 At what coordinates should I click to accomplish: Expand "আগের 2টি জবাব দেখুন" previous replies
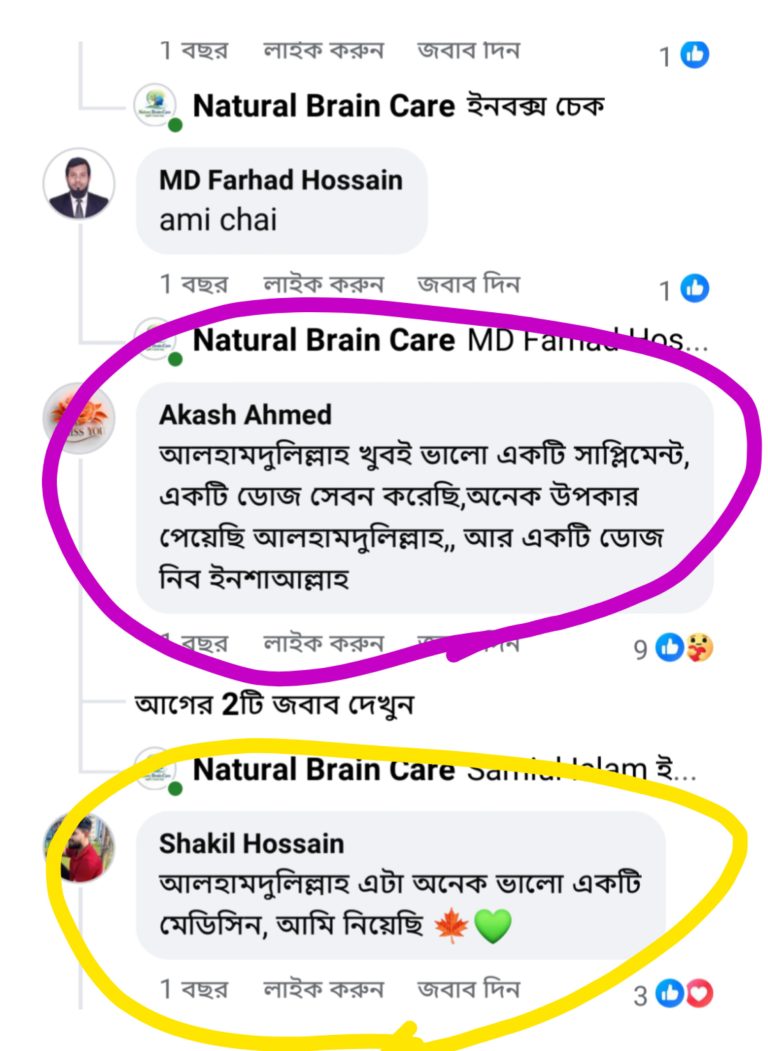coord(274,704)
